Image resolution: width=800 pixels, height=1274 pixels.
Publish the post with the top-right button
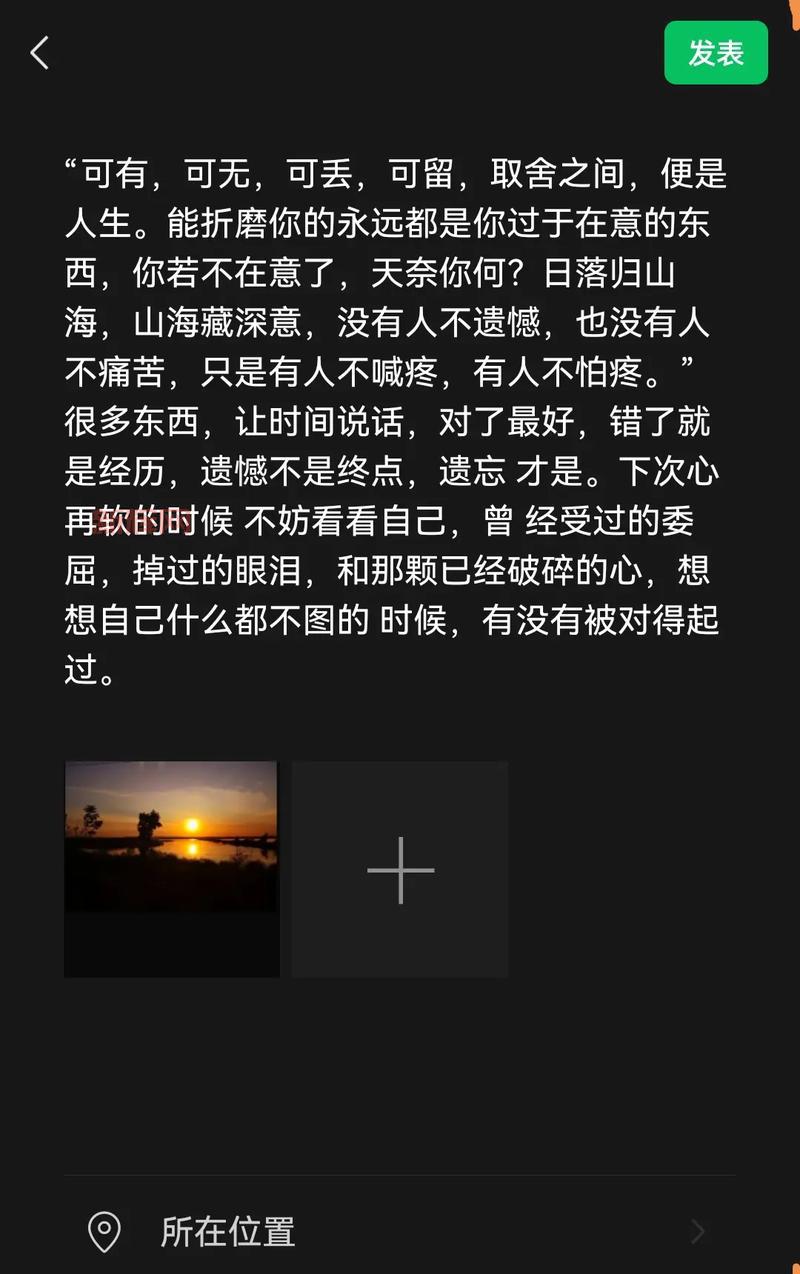click(x=716, y=53)
